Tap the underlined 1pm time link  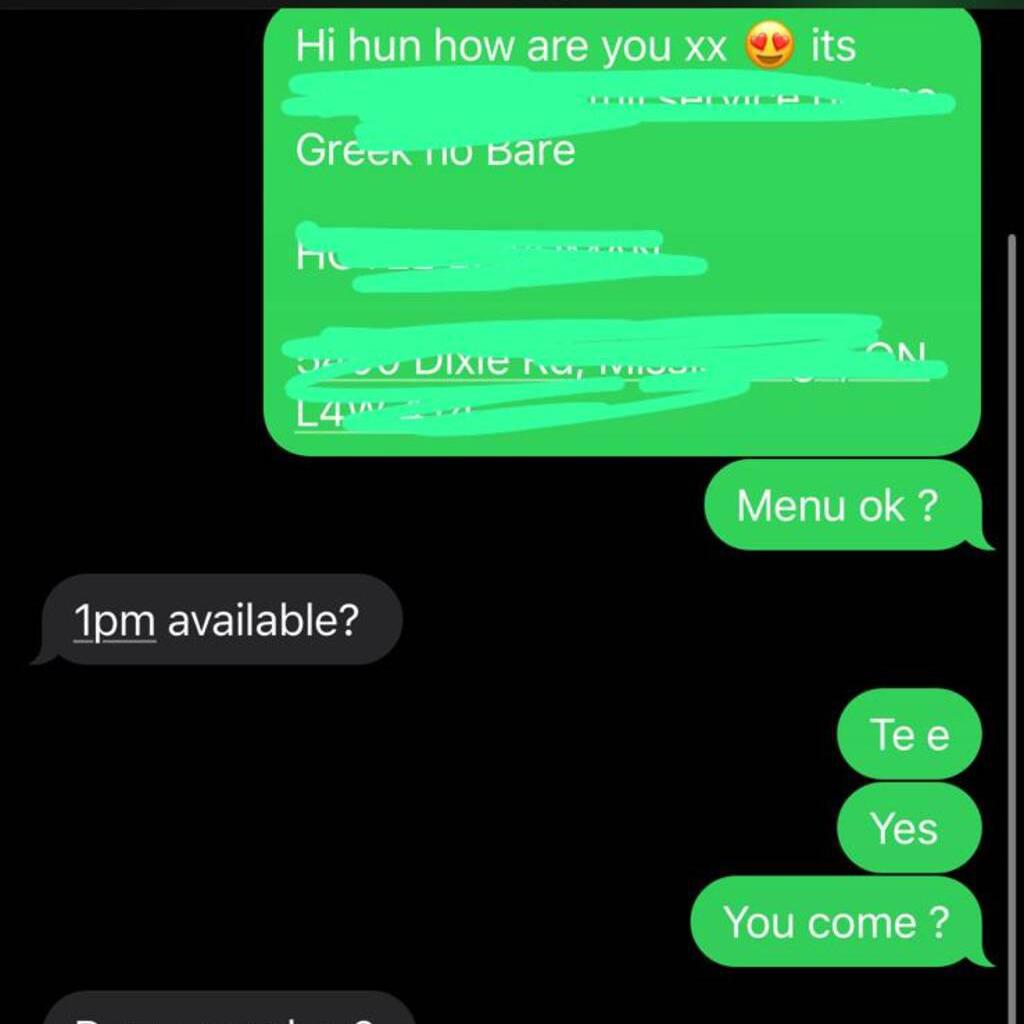(x=115, y=621)
